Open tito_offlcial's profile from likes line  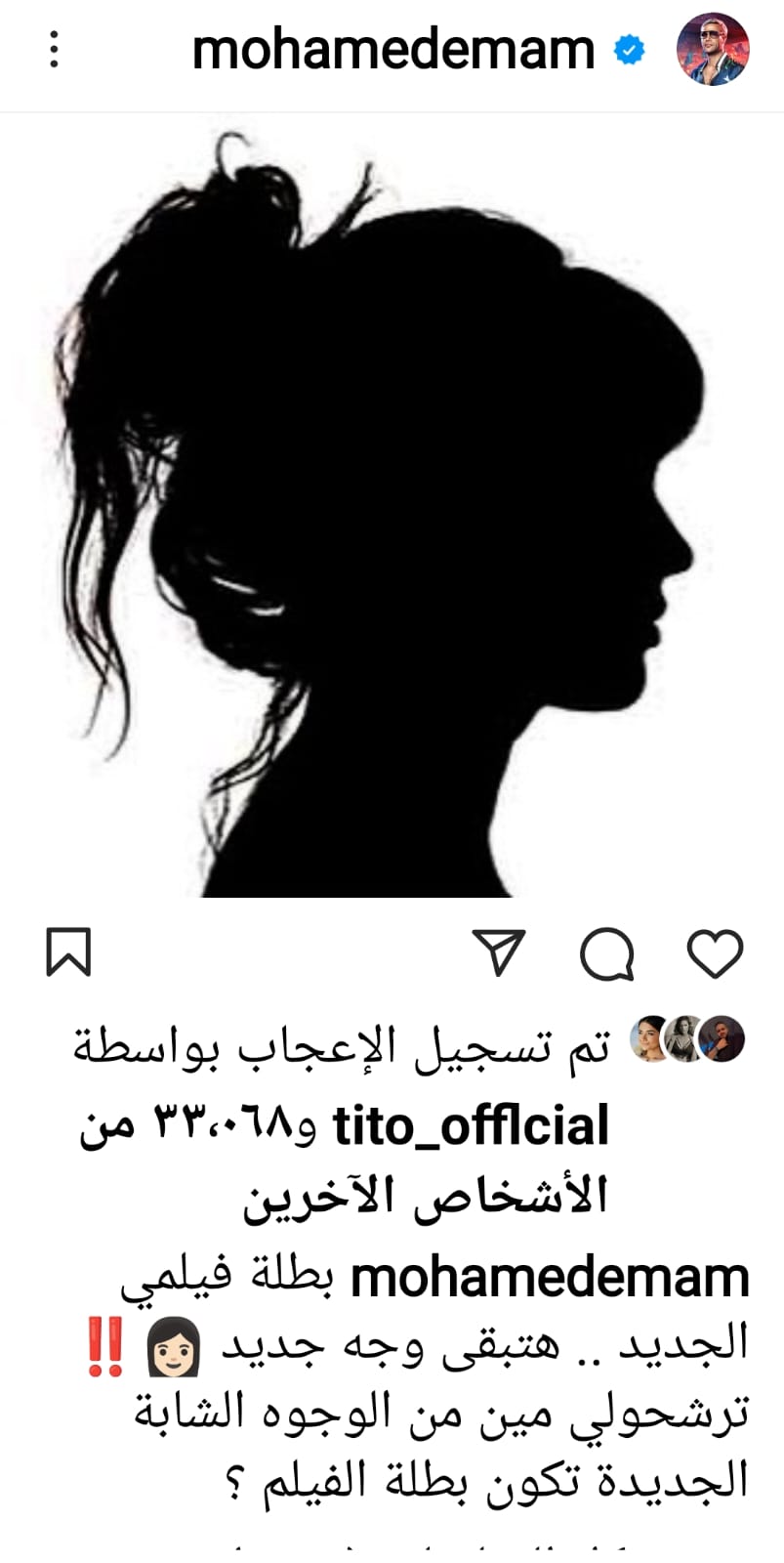471,1125
